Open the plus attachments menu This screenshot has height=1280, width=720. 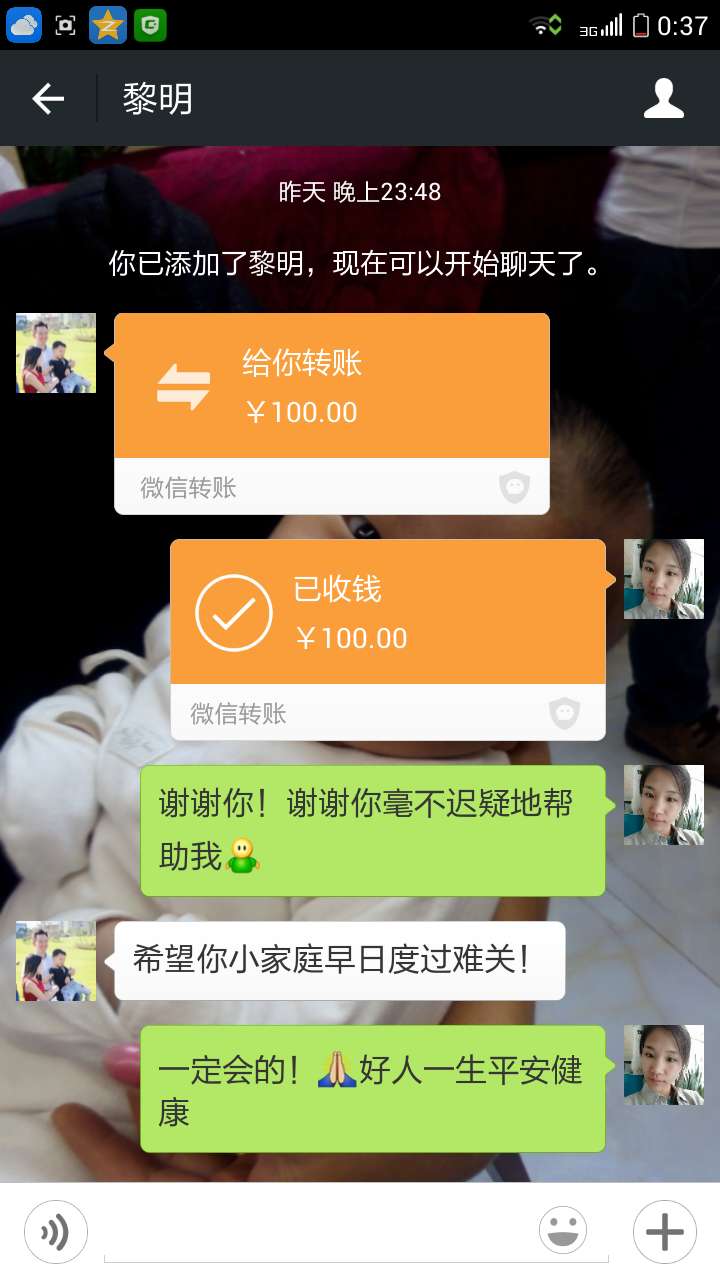pos(664,1232)
